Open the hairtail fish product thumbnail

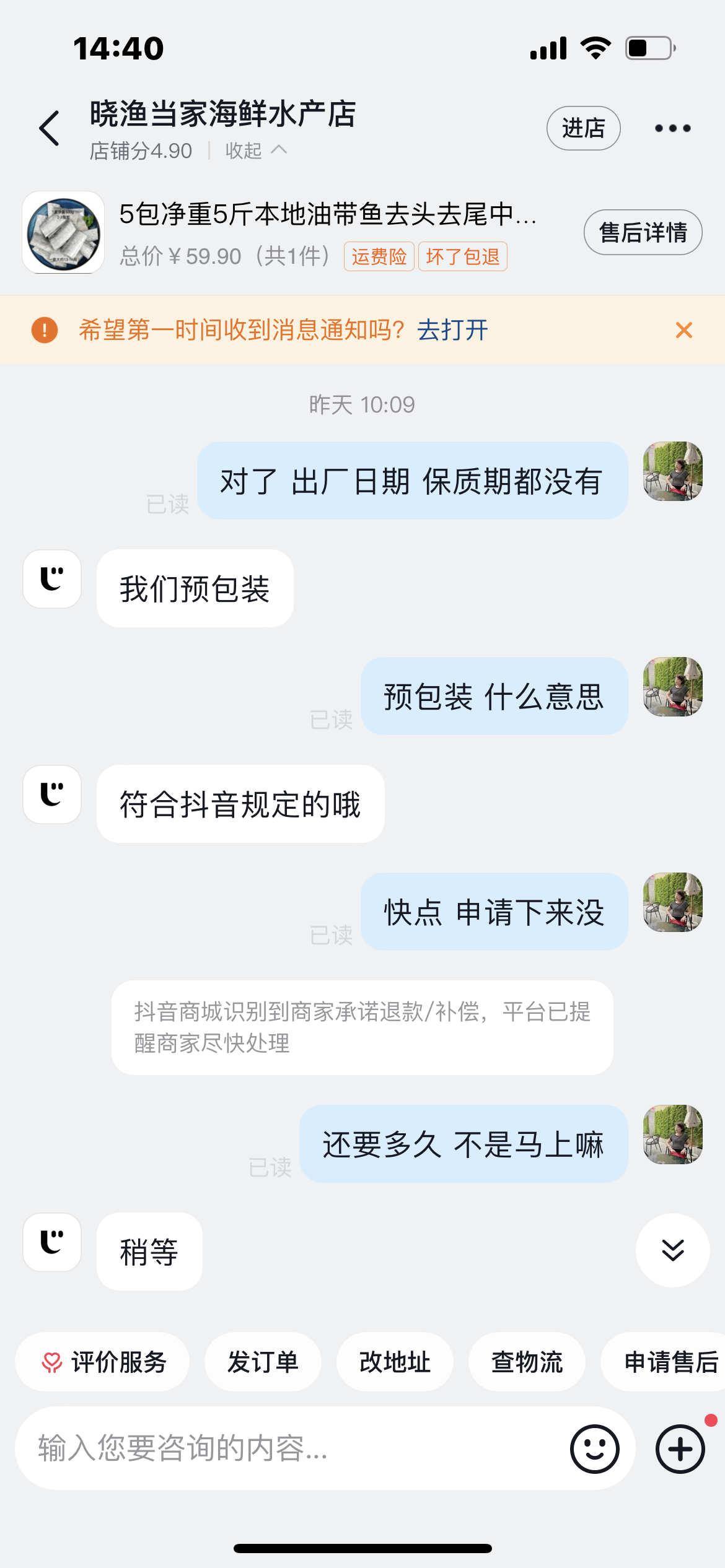(63, 232)
